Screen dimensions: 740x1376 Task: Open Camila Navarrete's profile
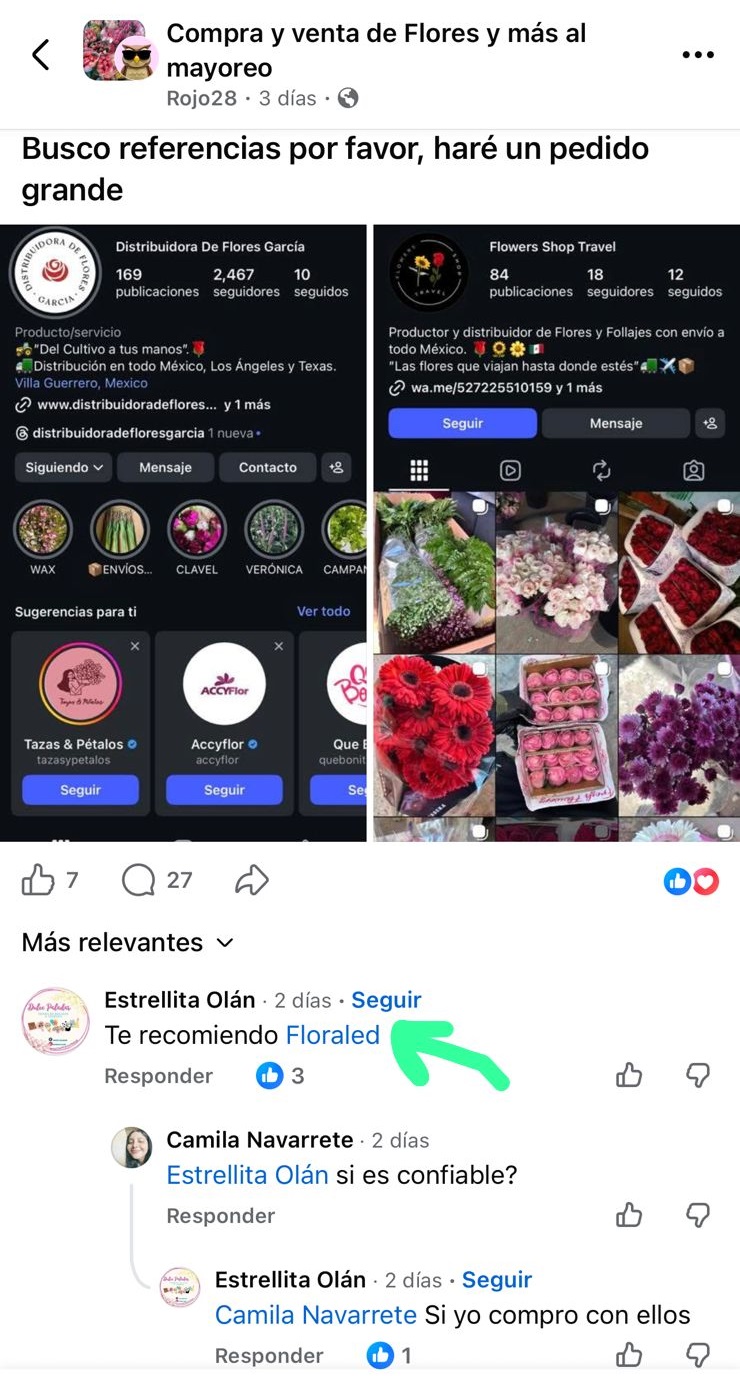coord(260,1140)
